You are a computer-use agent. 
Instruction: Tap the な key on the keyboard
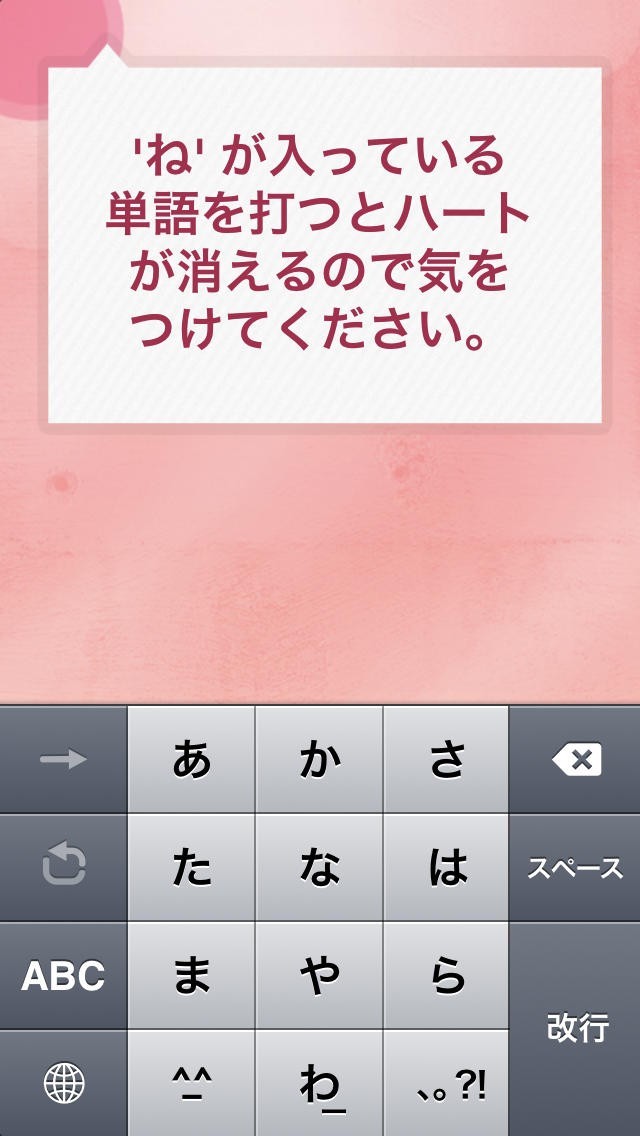coord(320,868)
